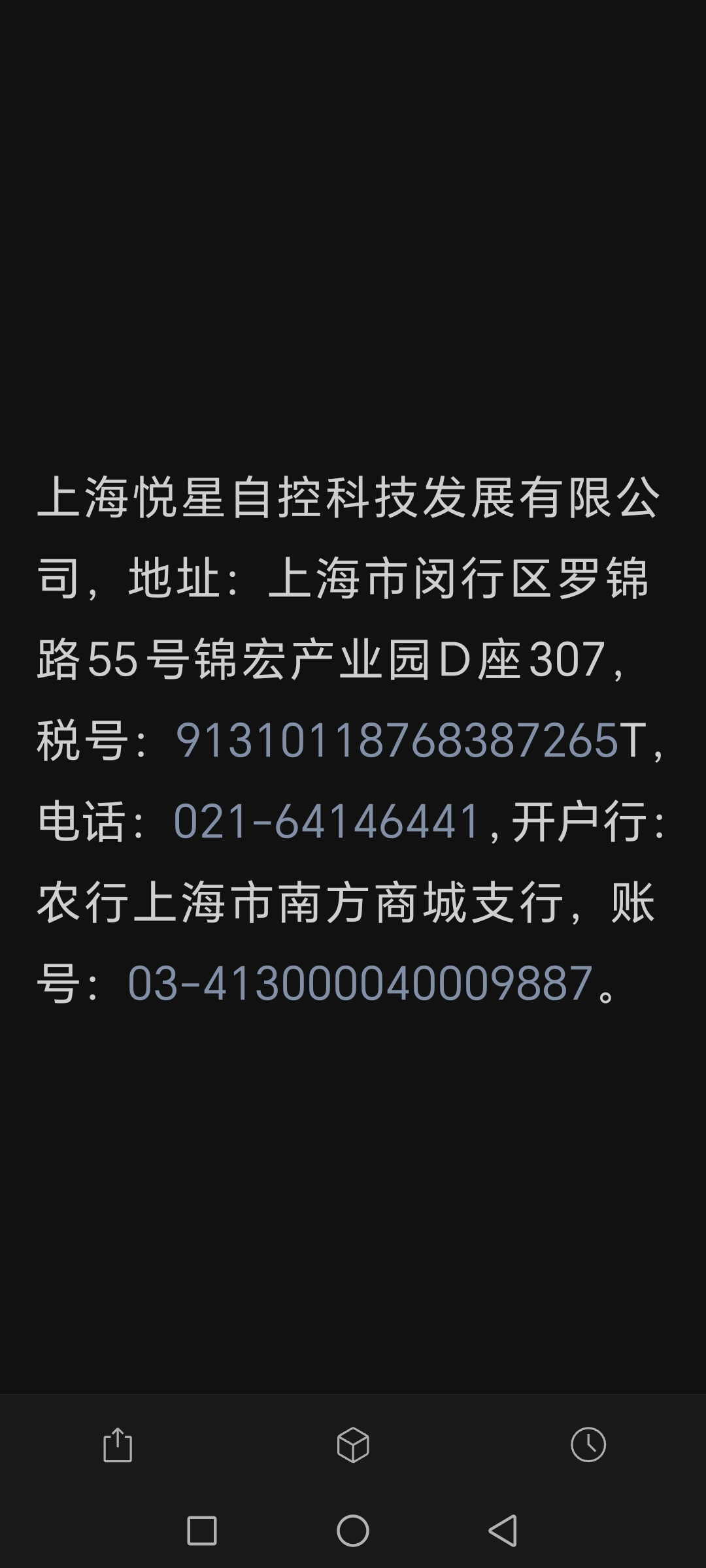Call the phone number 021-64146441
The height and width of the screenshot is (1568, 706).
click(x=327, y=821)
